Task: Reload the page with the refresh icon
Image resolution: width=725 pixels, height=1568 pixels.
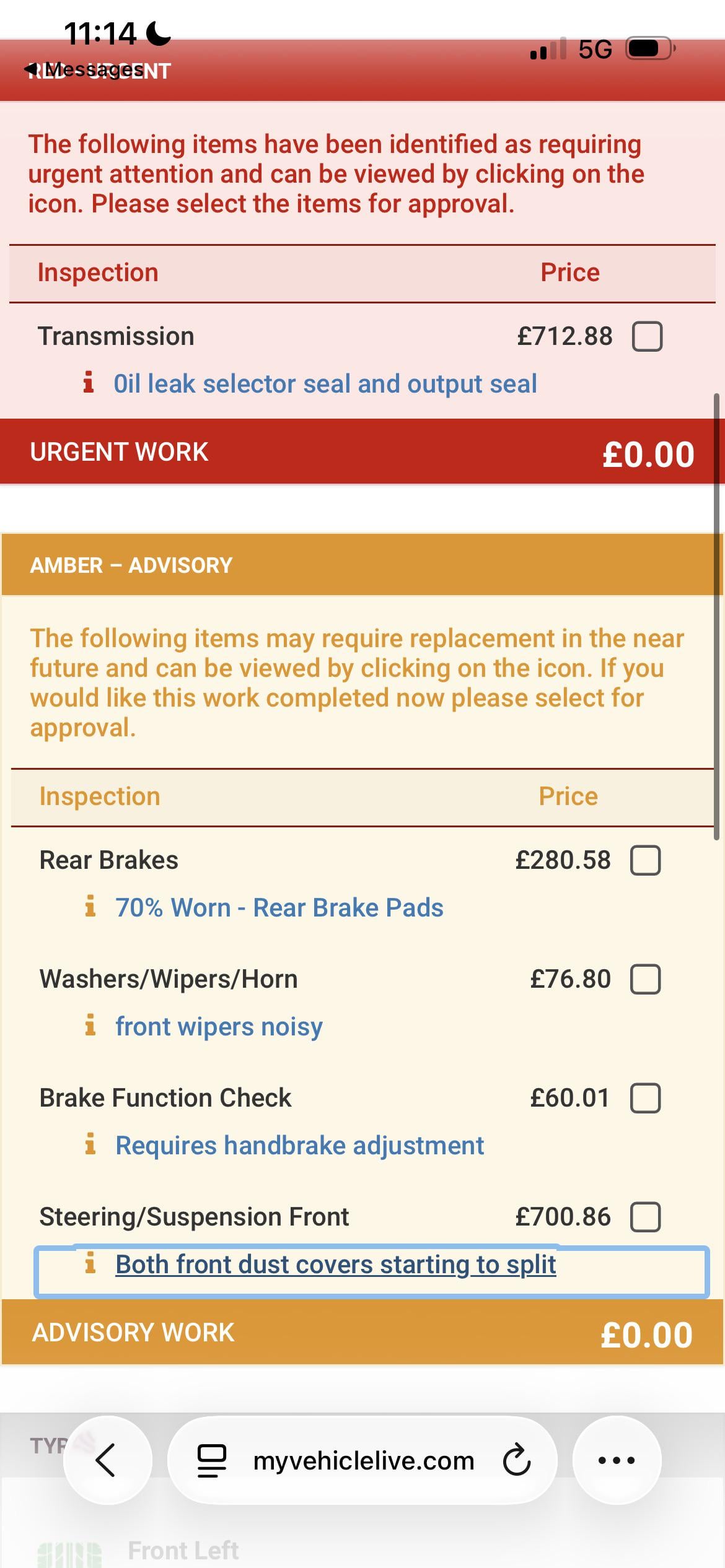Action: pyautogui.click(x=516, y=1460)
